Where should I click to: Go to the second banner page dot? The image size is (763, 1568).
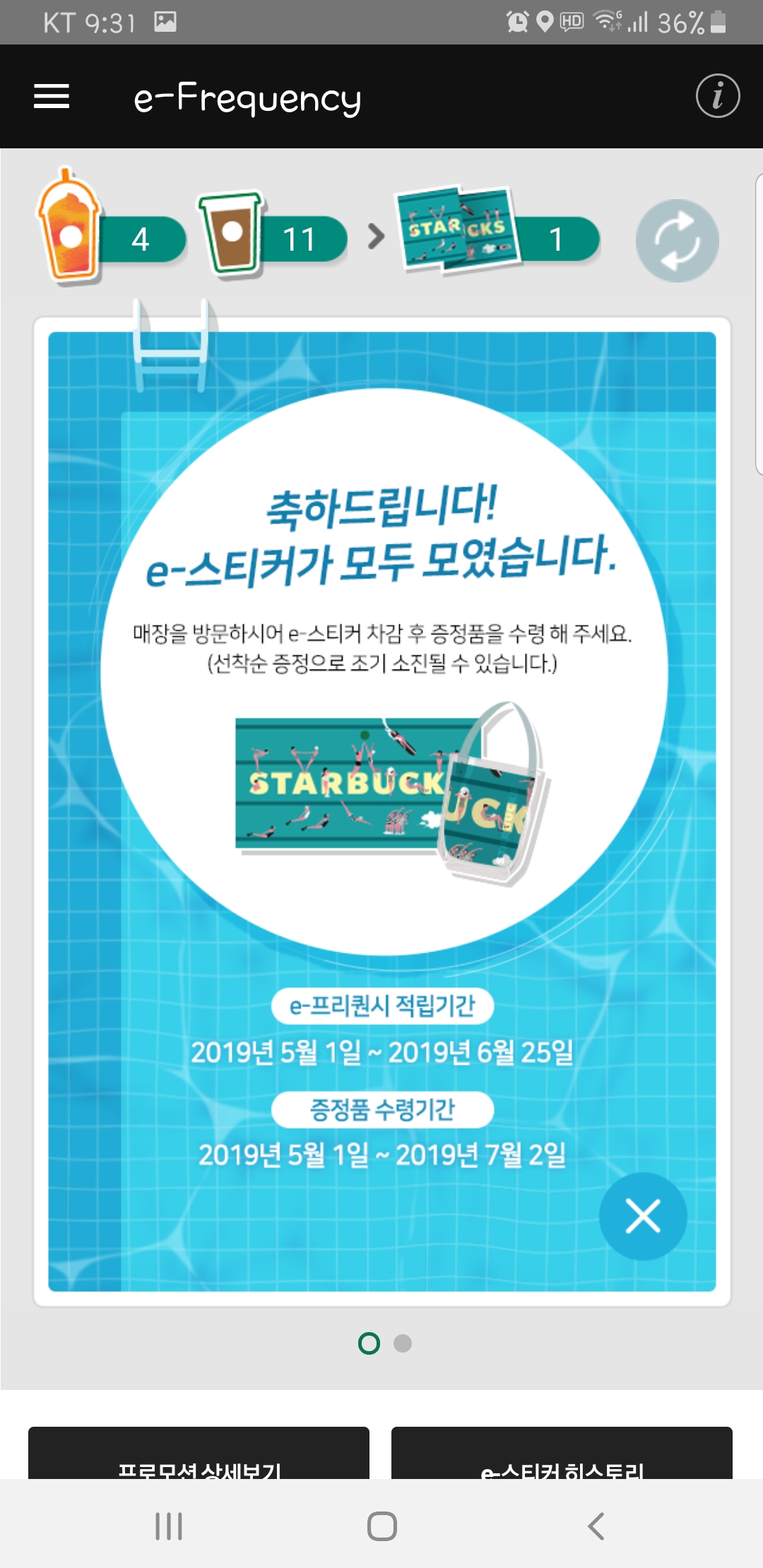403,1343
